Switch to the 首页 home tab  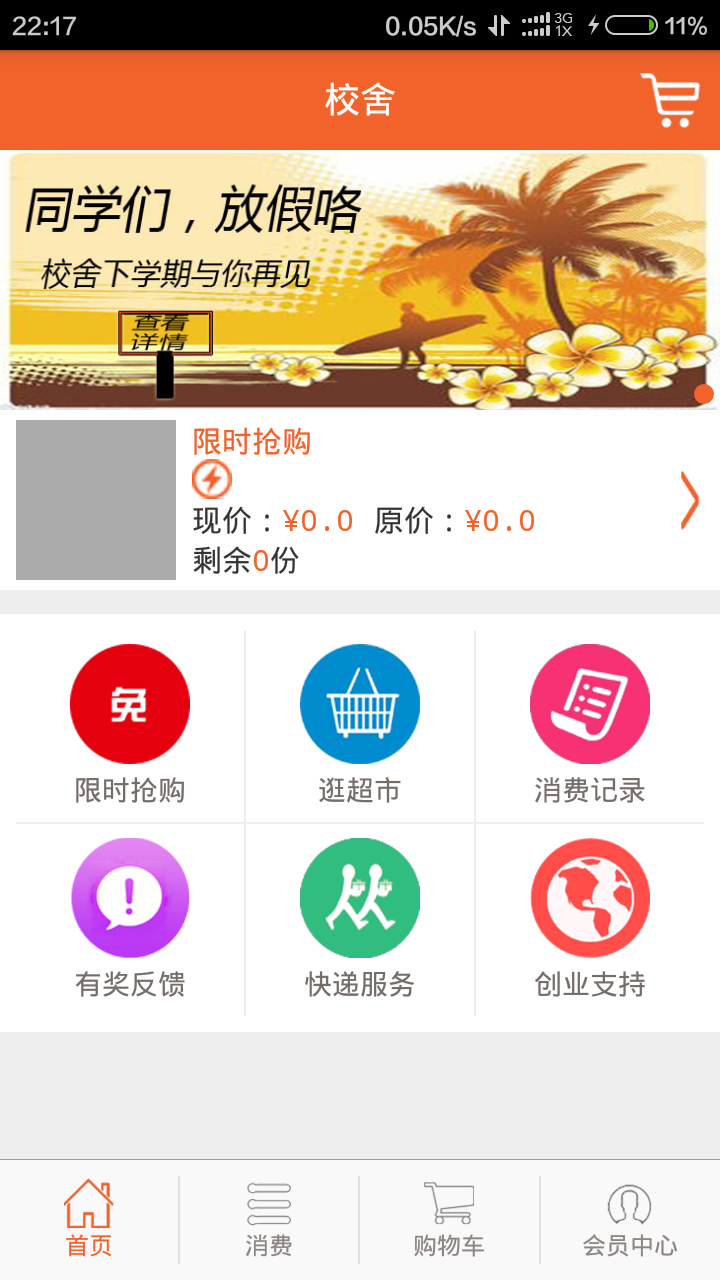pos(89,1218)
